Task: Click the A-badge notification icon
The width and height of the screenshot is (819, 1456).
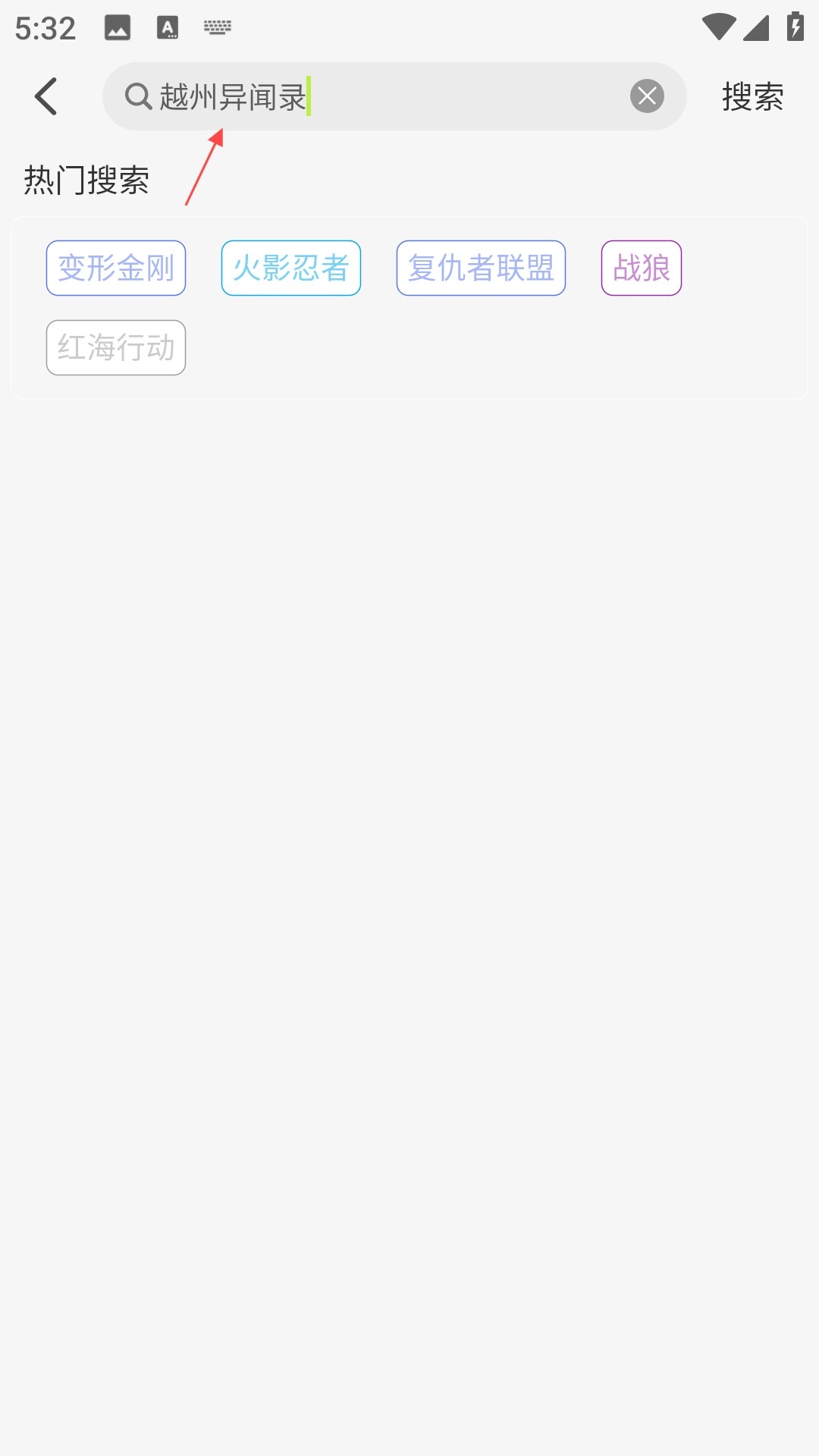Action: click(168, 27)
